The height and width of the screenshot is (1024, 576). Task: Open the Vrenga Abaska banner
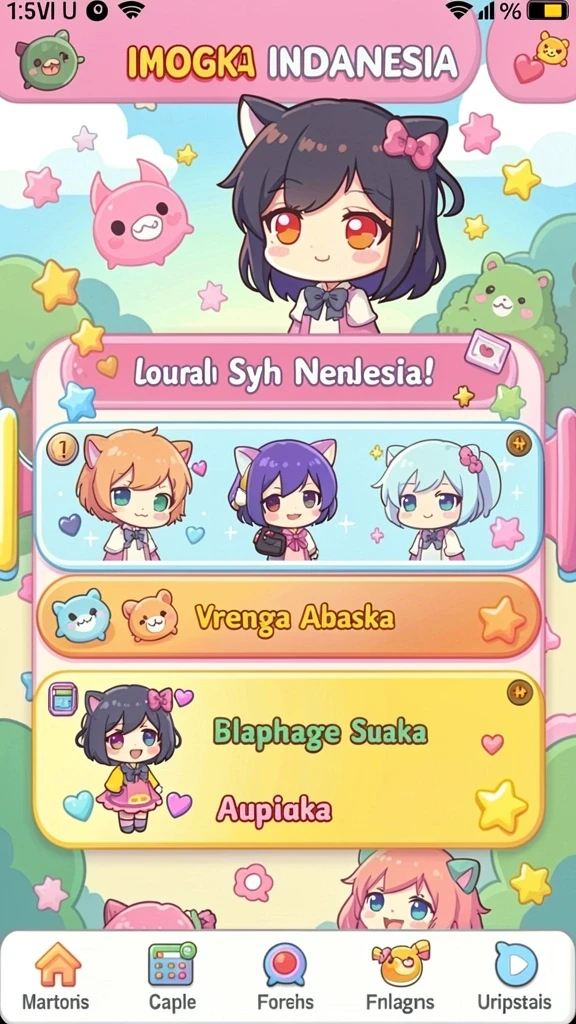click(289, 618)
